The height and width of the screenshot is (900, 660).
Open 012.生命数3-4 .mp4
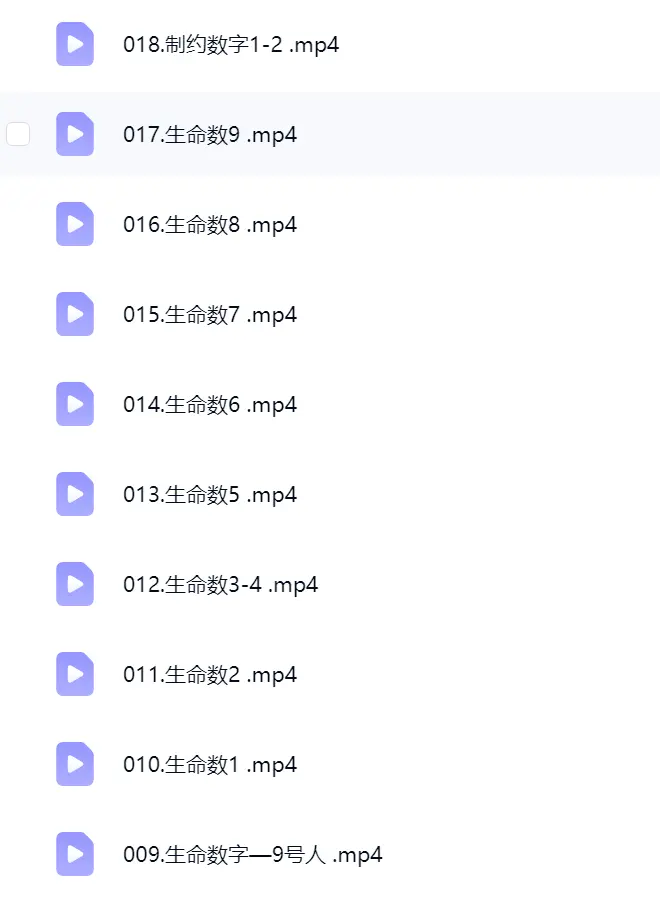pyautogui.click(x=220, y=584)
